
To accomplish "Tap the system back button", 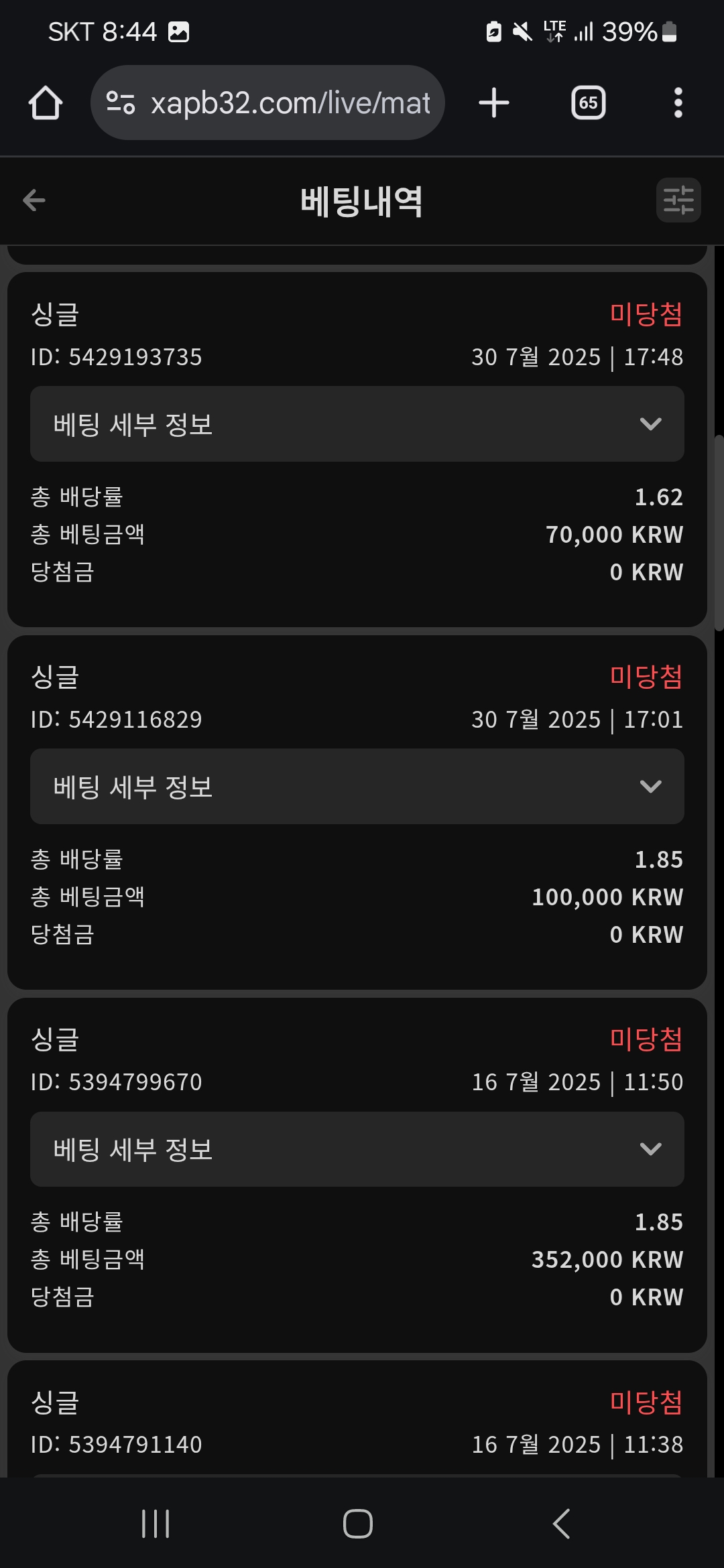I will (x=562, y=1524).
